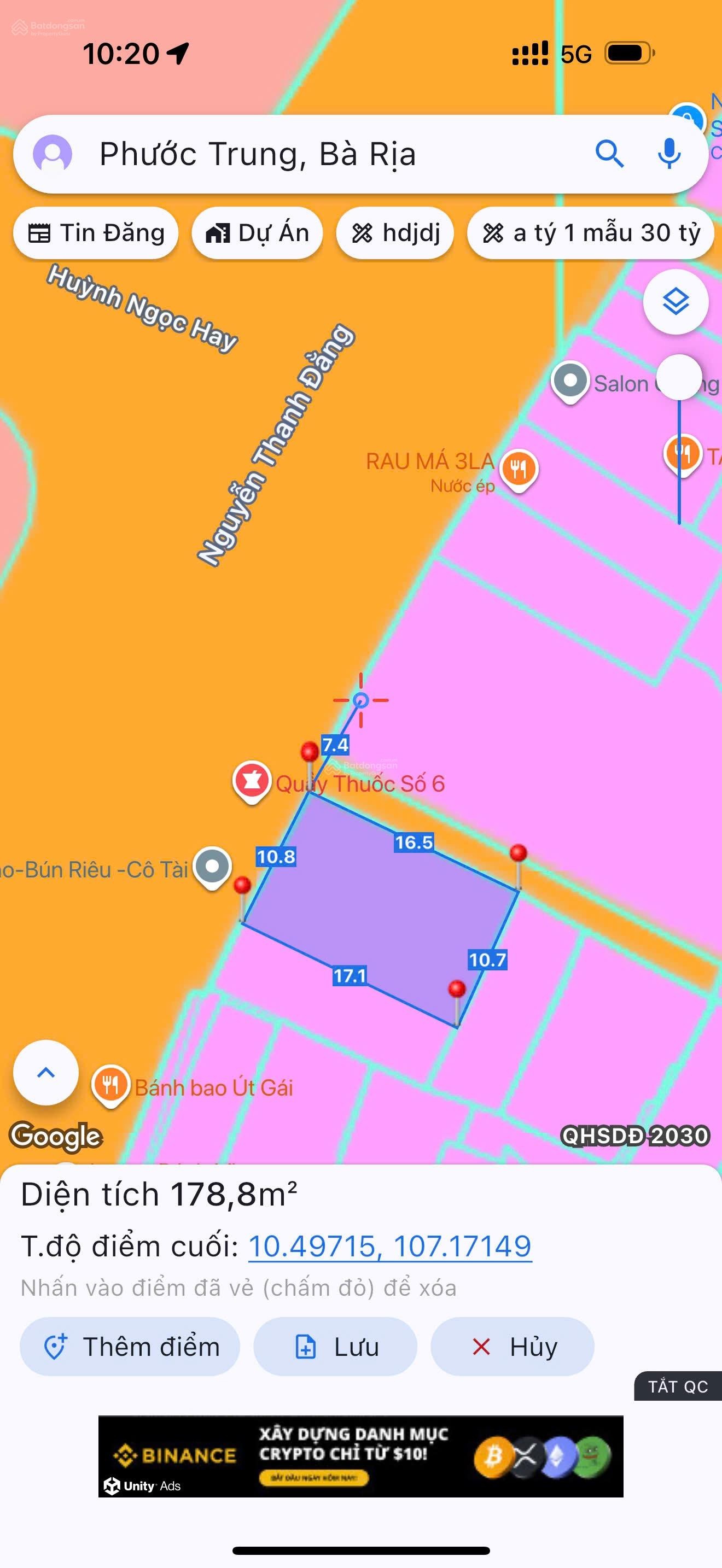This screenshot has width=722, height=1568.
Task: Add a point with Thêm điểm
Action: pyautogui.click(x=130, y=1347)
